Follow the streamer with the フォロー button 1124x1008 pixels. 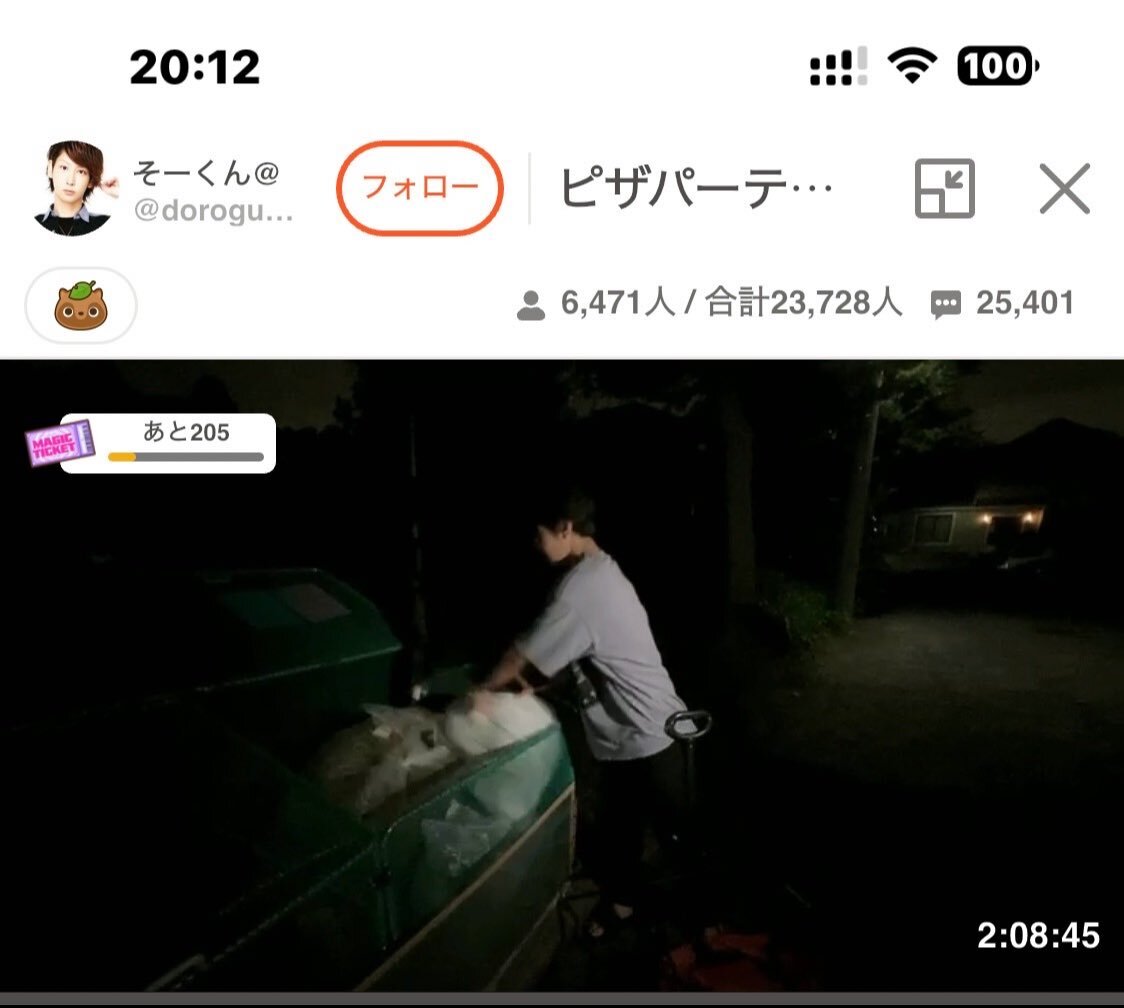420,188
